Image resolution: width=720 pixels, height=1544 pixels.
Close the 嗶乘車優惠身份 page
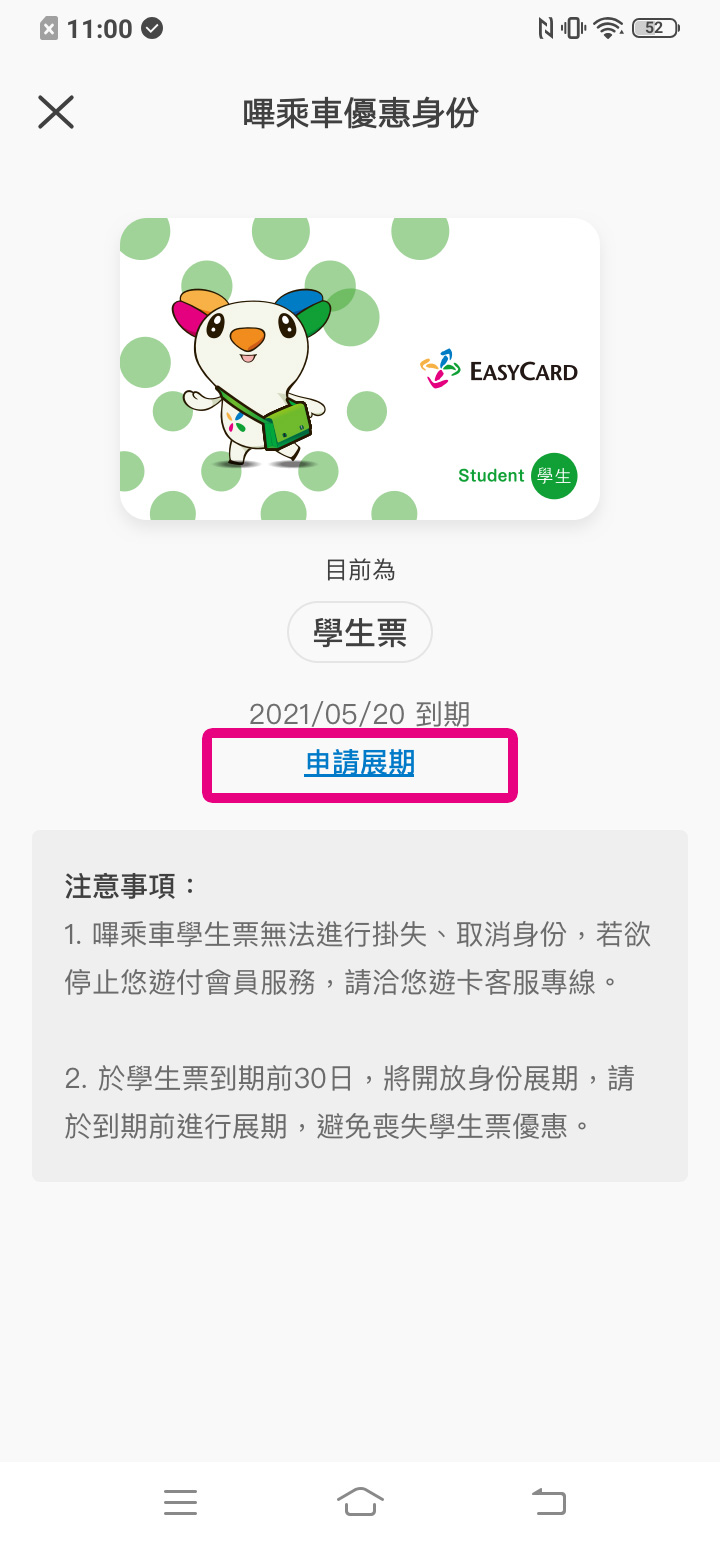[x=56, y=112]
